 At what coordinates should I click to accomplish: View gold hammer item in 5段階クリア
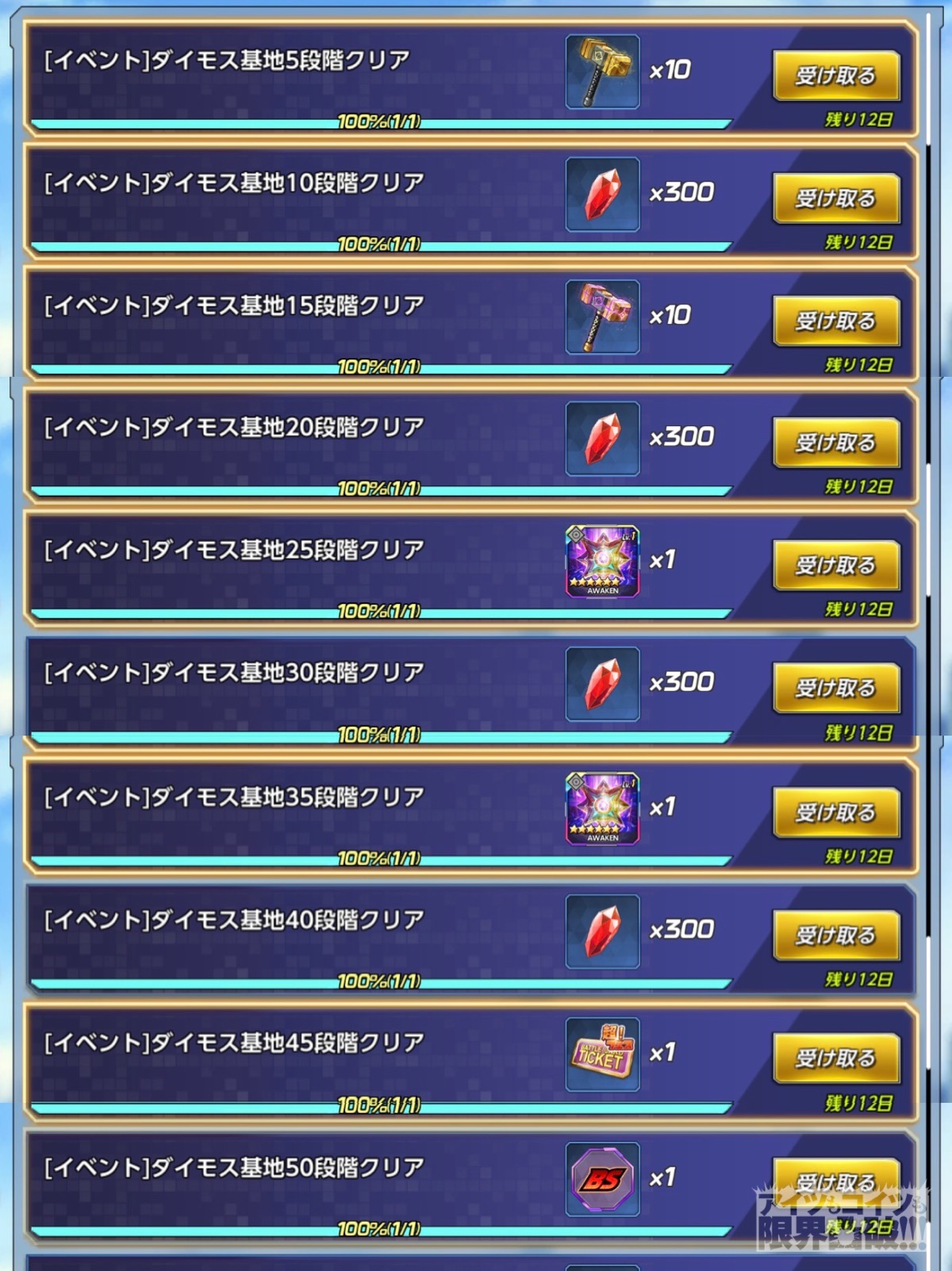click(x=602, y=71)
